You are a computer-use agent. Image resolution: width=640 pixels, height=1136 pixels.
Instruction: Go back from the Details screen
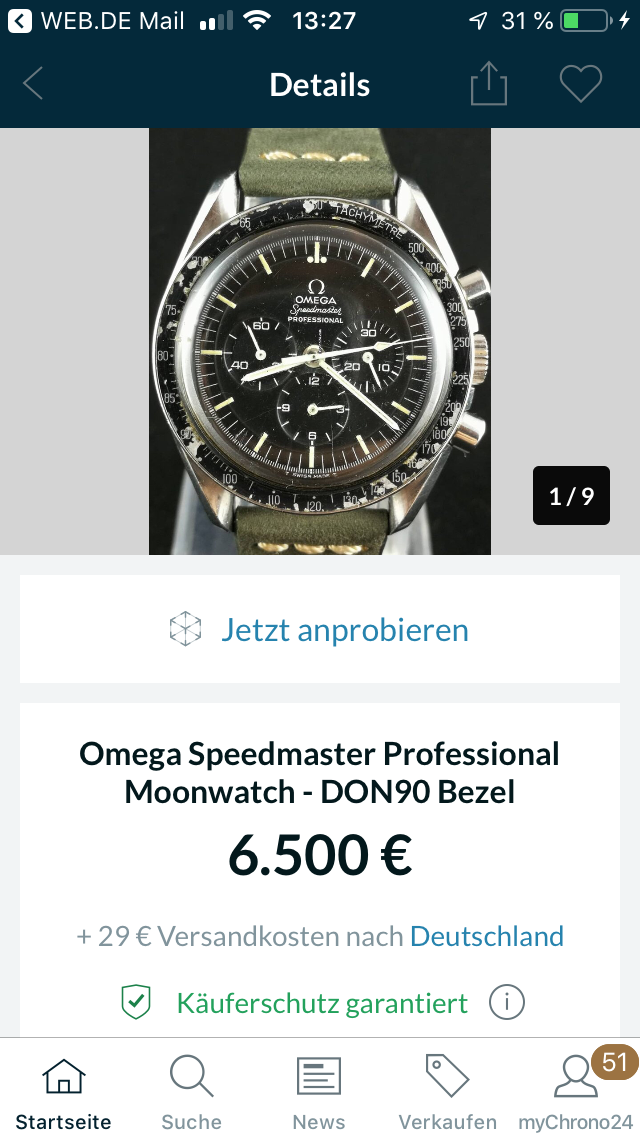pyautogui.click(x=33, y=85)
